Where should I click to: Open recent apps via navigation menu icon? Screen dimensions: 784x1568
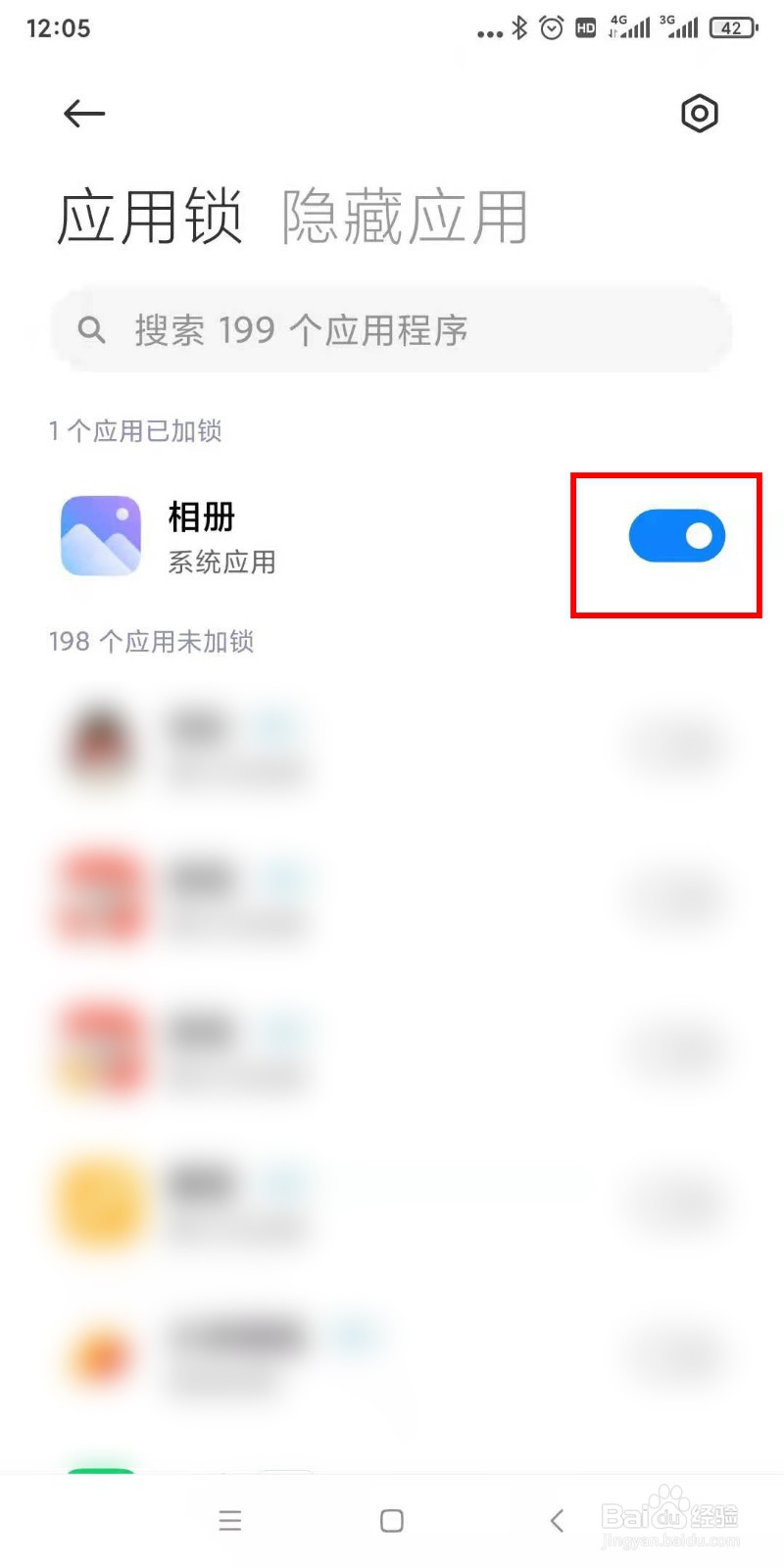pos(229,1521)
